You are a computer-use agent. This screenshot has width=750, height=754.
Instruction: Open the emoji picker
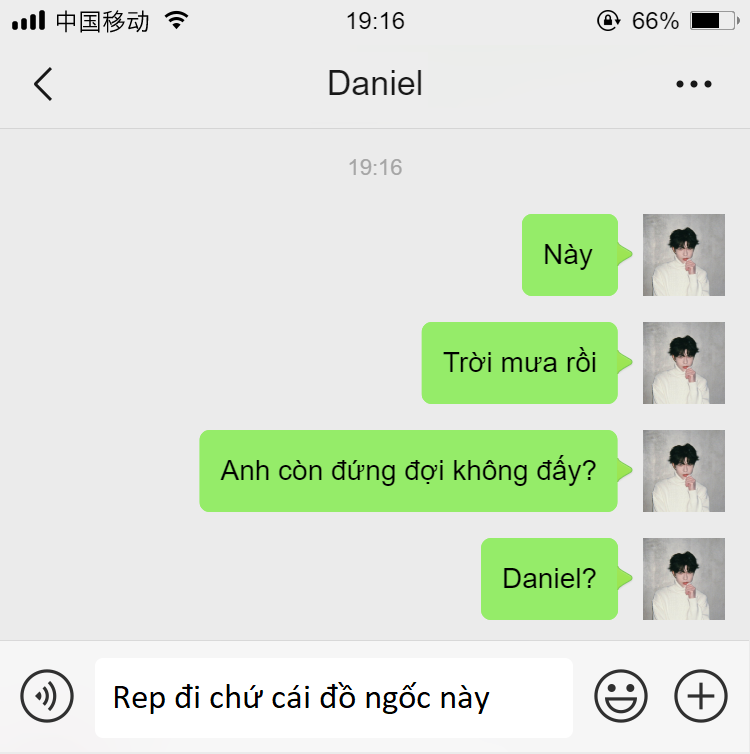pos(621,695)
